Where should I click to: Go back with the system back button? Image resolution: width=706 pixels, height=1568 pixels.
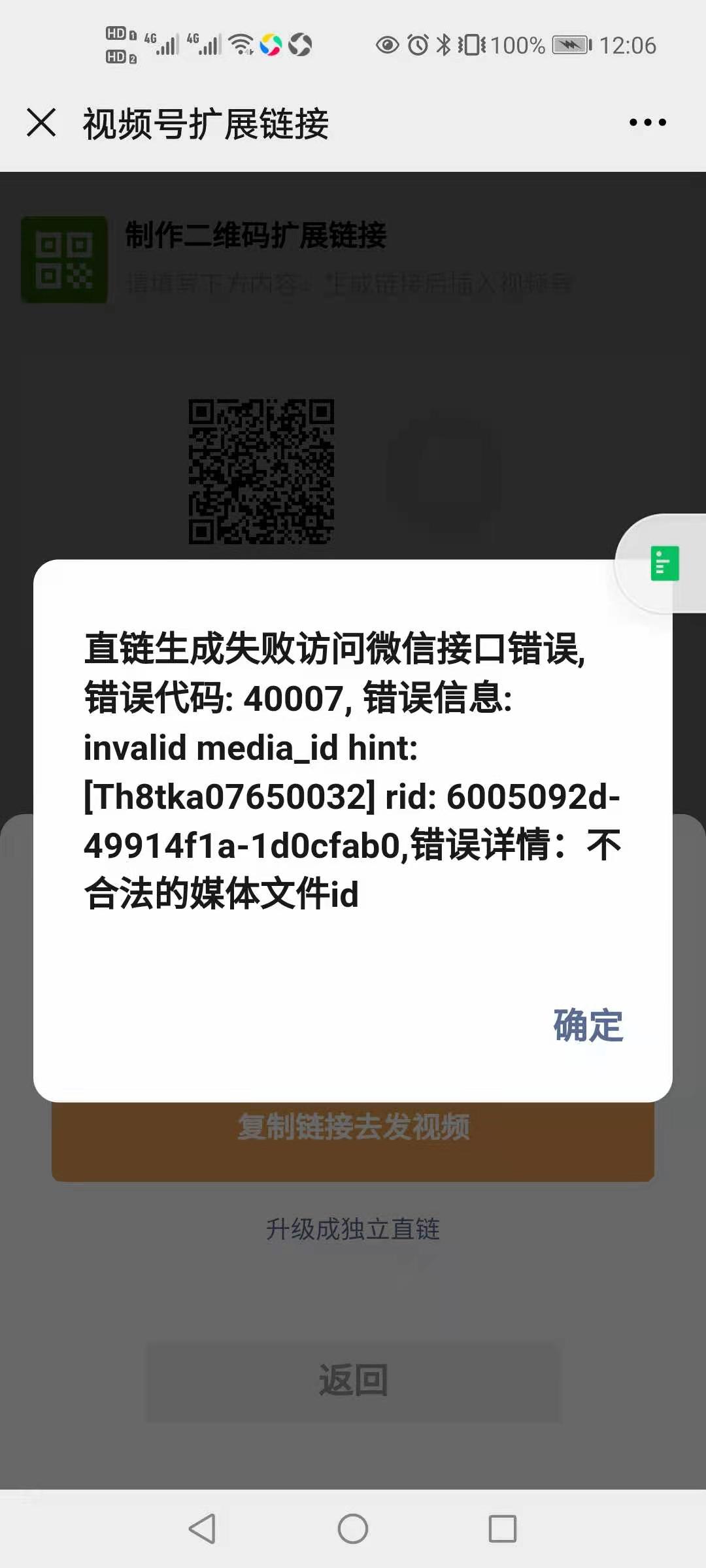click(202, 1529)
